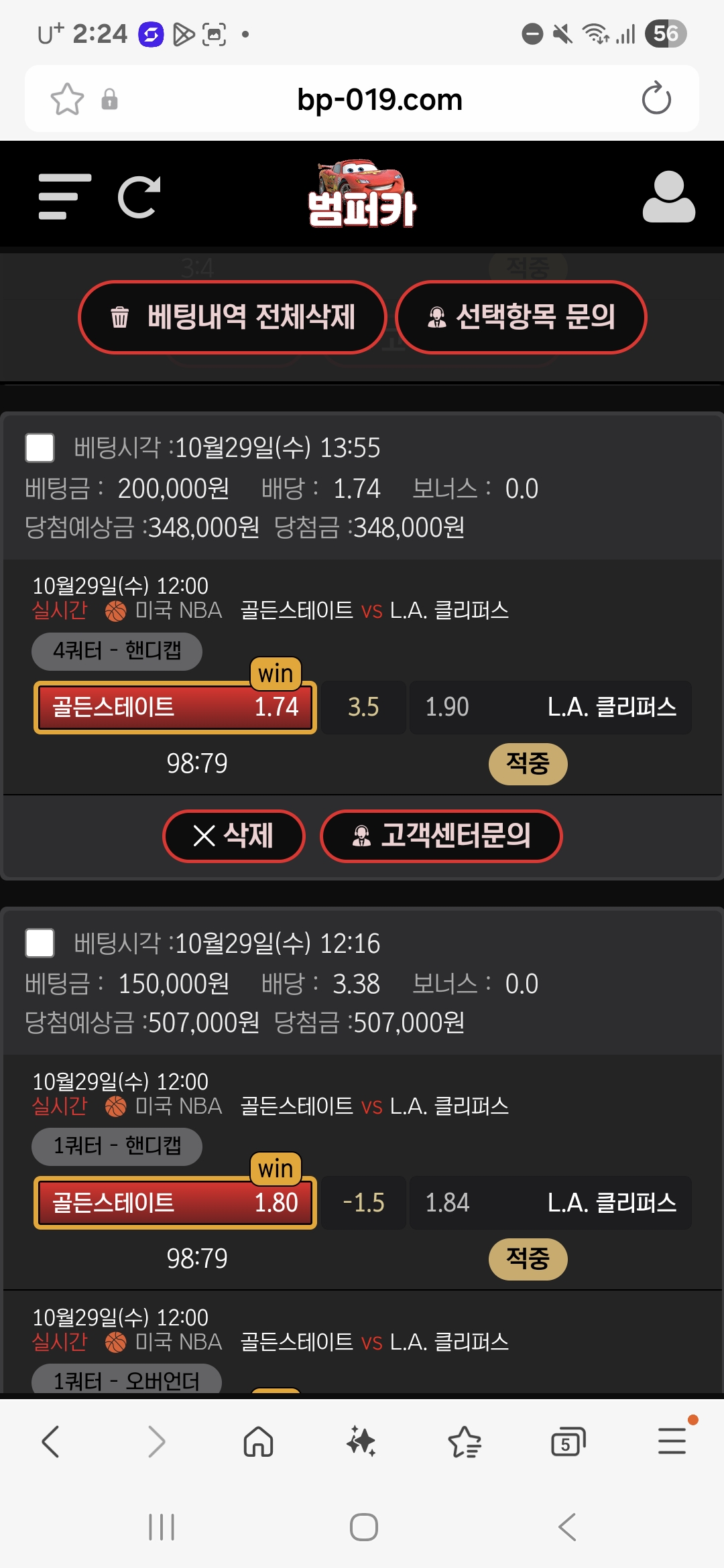
Task: Check the checkbox of the 12:16 bet slip
Action: pyautogui.click(x=40, y=943)
